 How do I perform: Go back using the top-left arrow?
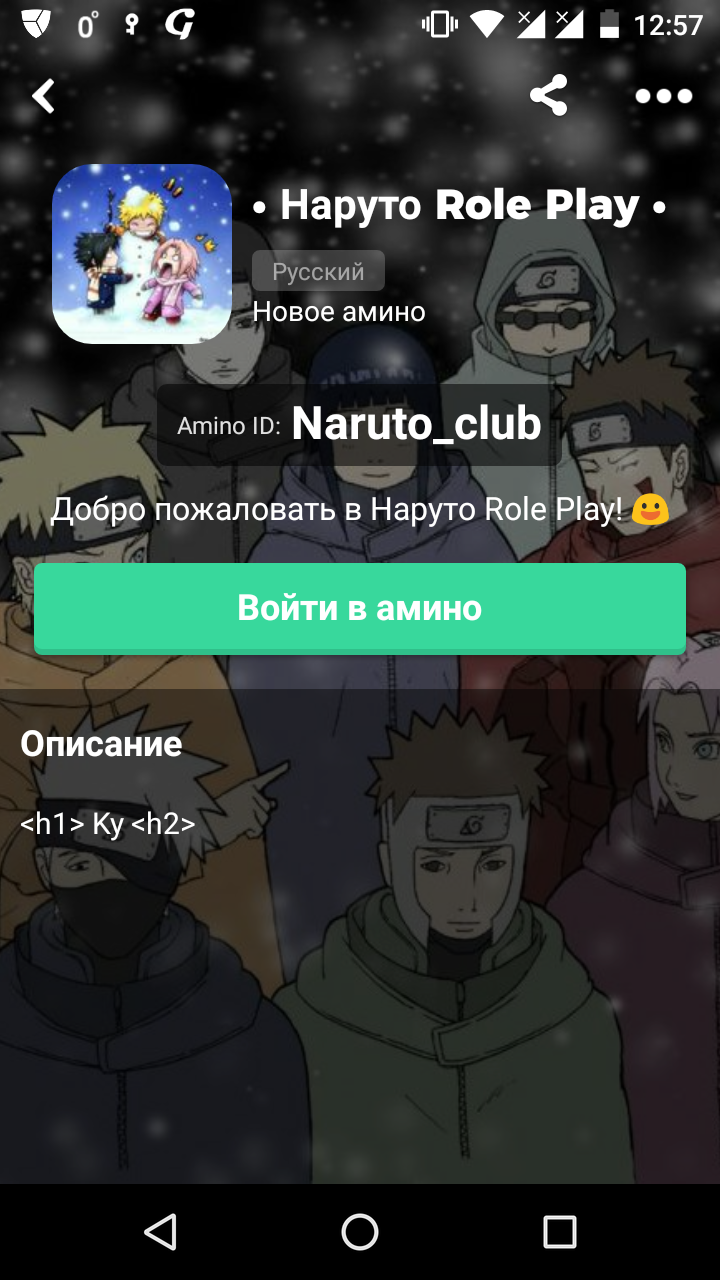point(44,96)
